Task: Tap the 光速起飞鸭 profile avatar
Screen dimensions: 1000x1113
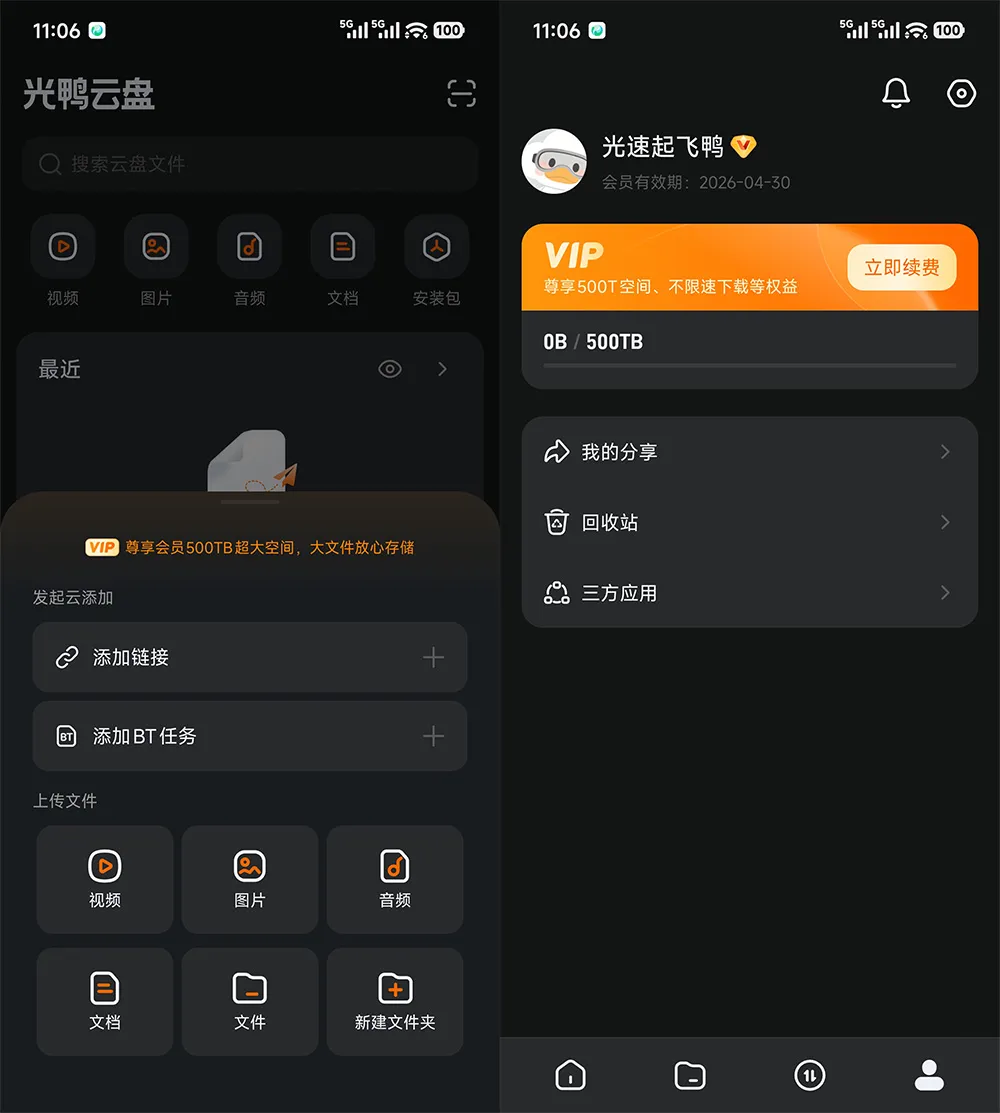Action: click(x=554, y=161)
